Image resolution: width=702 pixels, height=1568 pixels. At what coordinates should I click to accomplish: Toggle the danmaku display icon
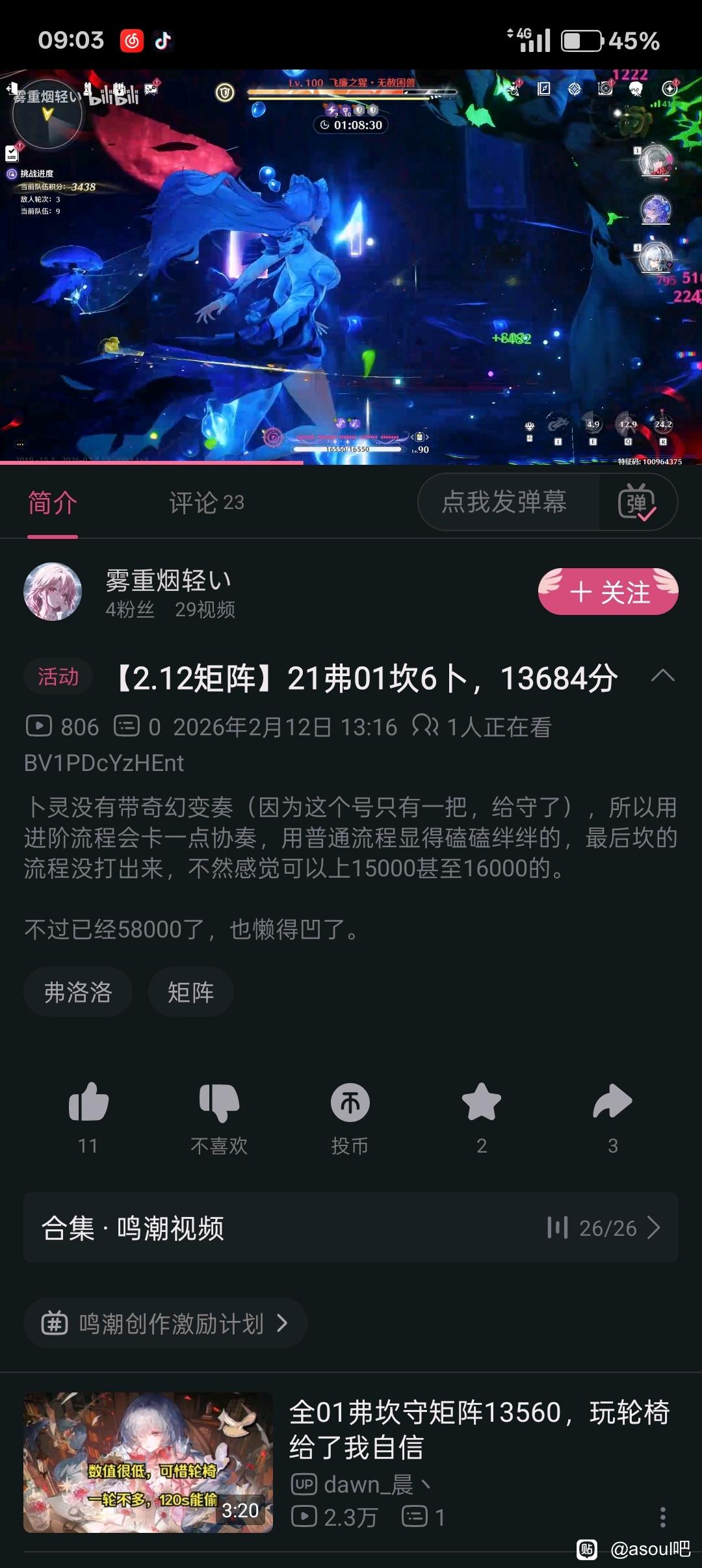click(636, 503)
